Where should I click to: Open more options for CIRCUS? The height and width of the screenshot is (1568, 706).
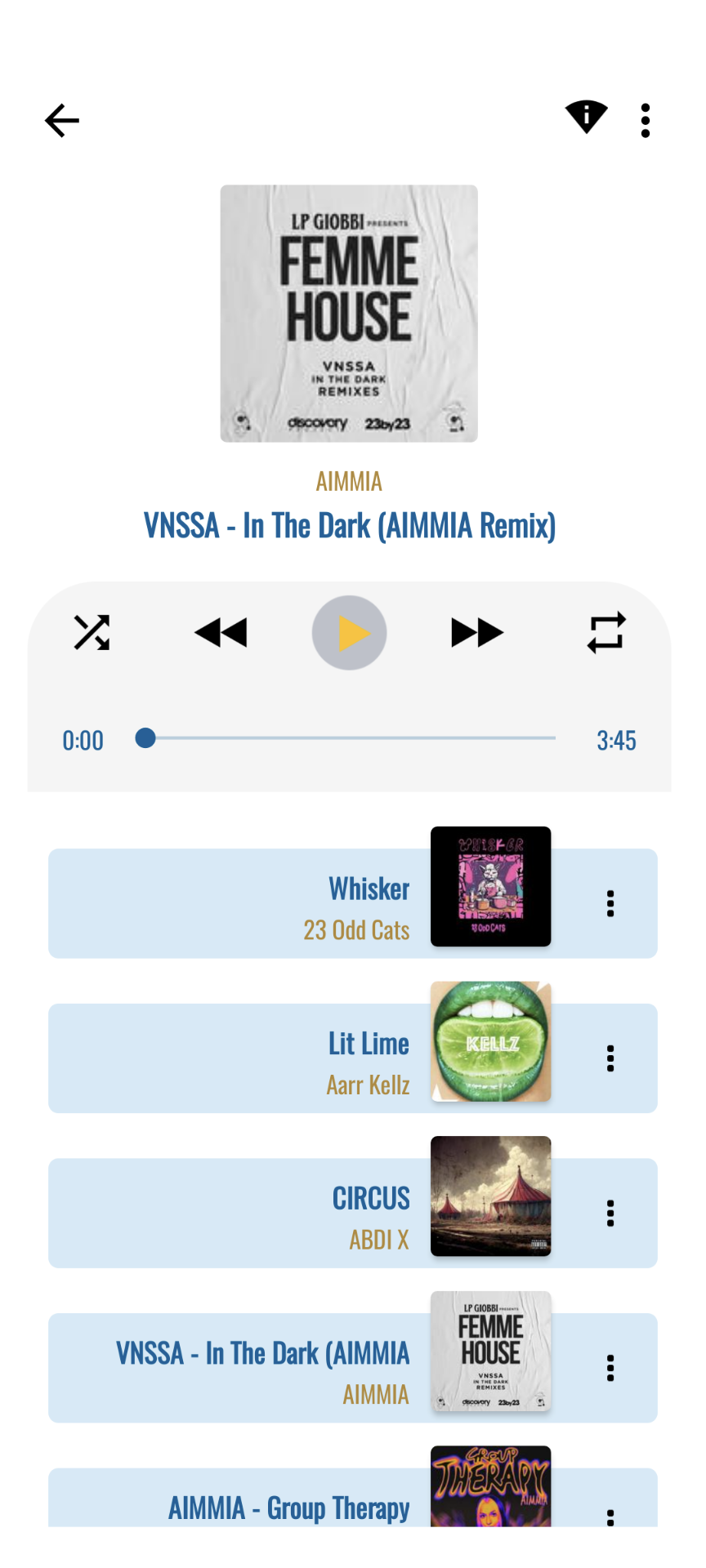click(x=610, y=1214)
